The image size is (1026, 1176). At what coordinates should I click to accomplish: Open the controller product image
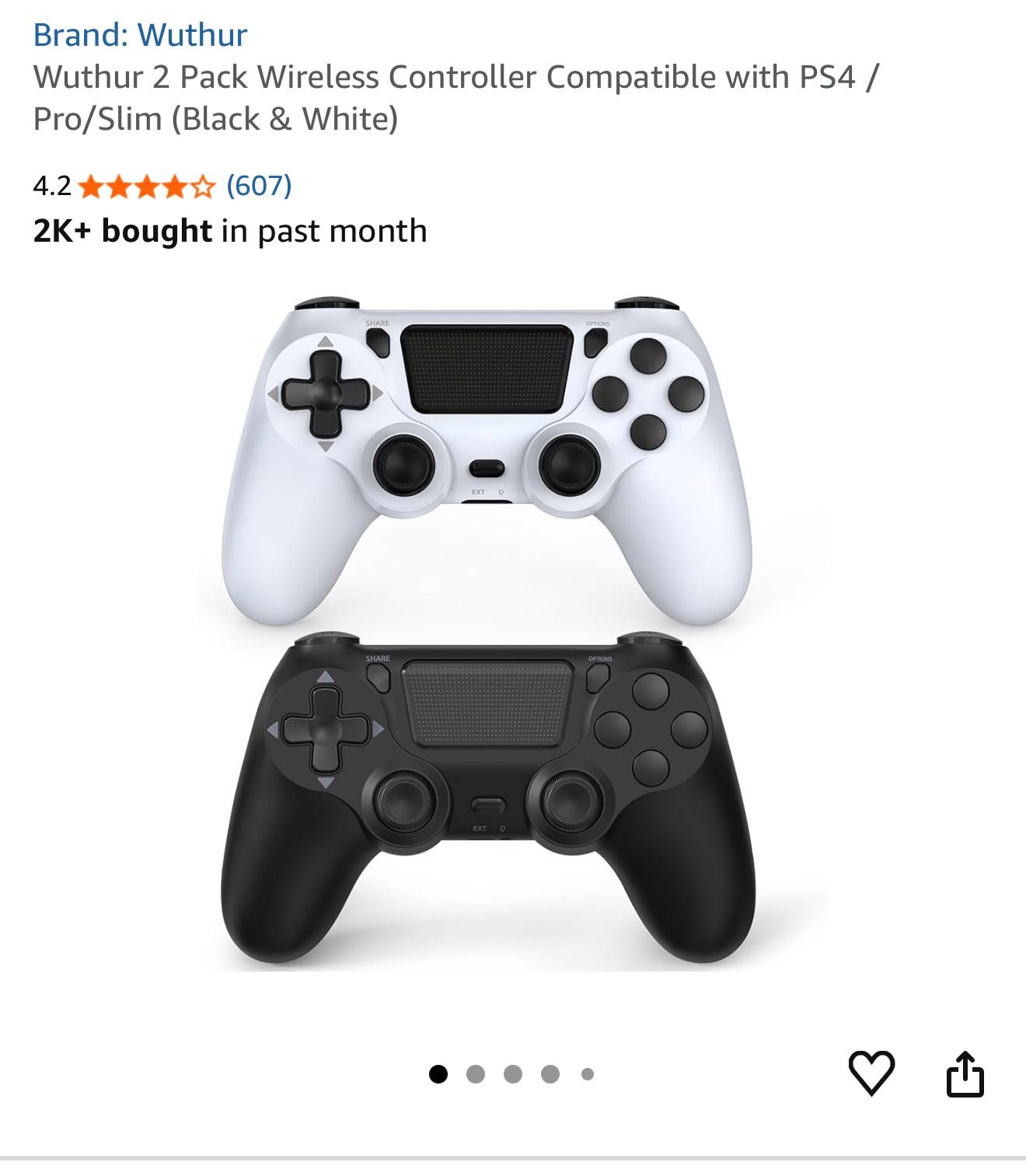(x=488, y=633)
